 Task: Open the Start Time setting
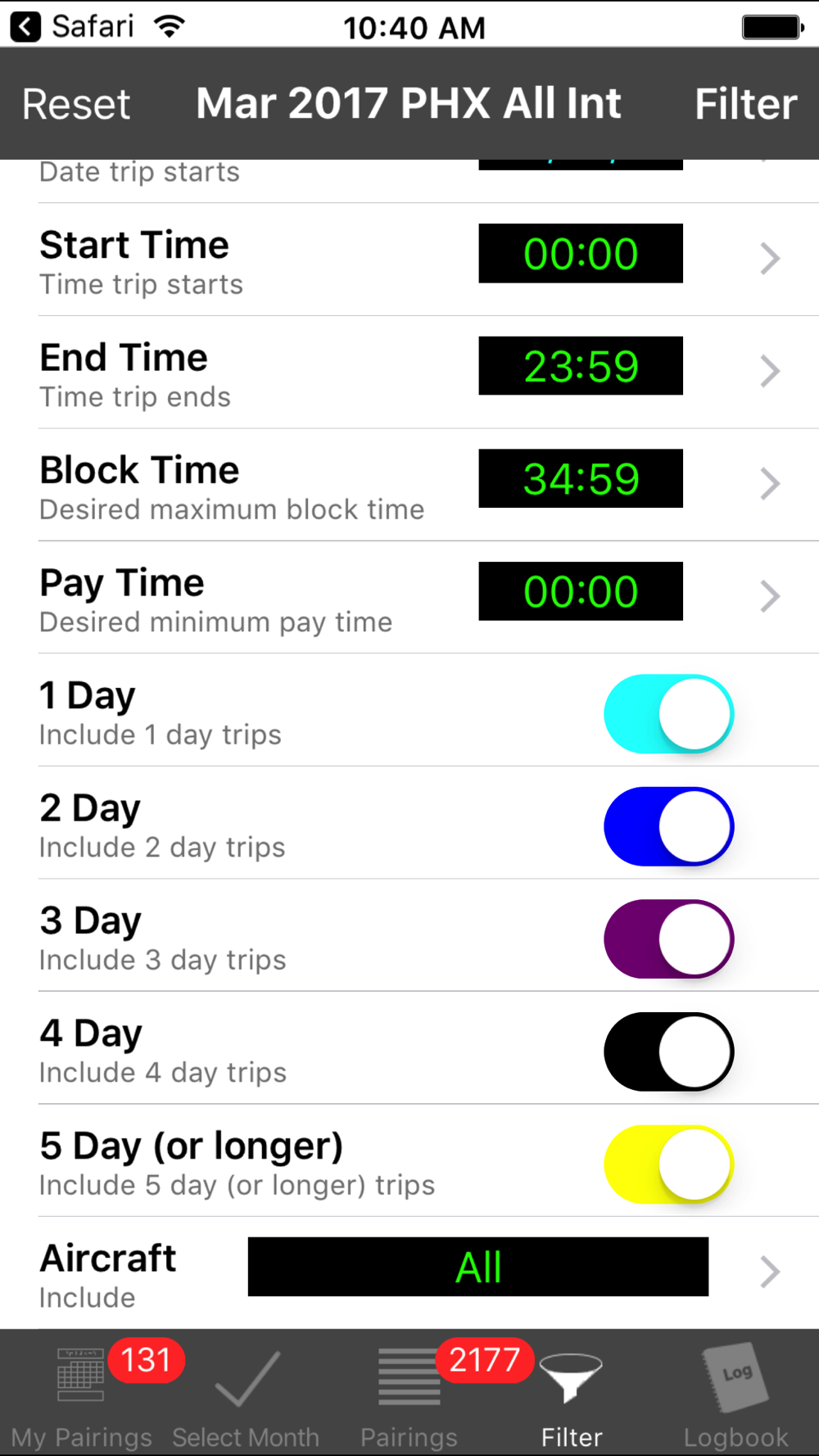[x=409, y=260]
